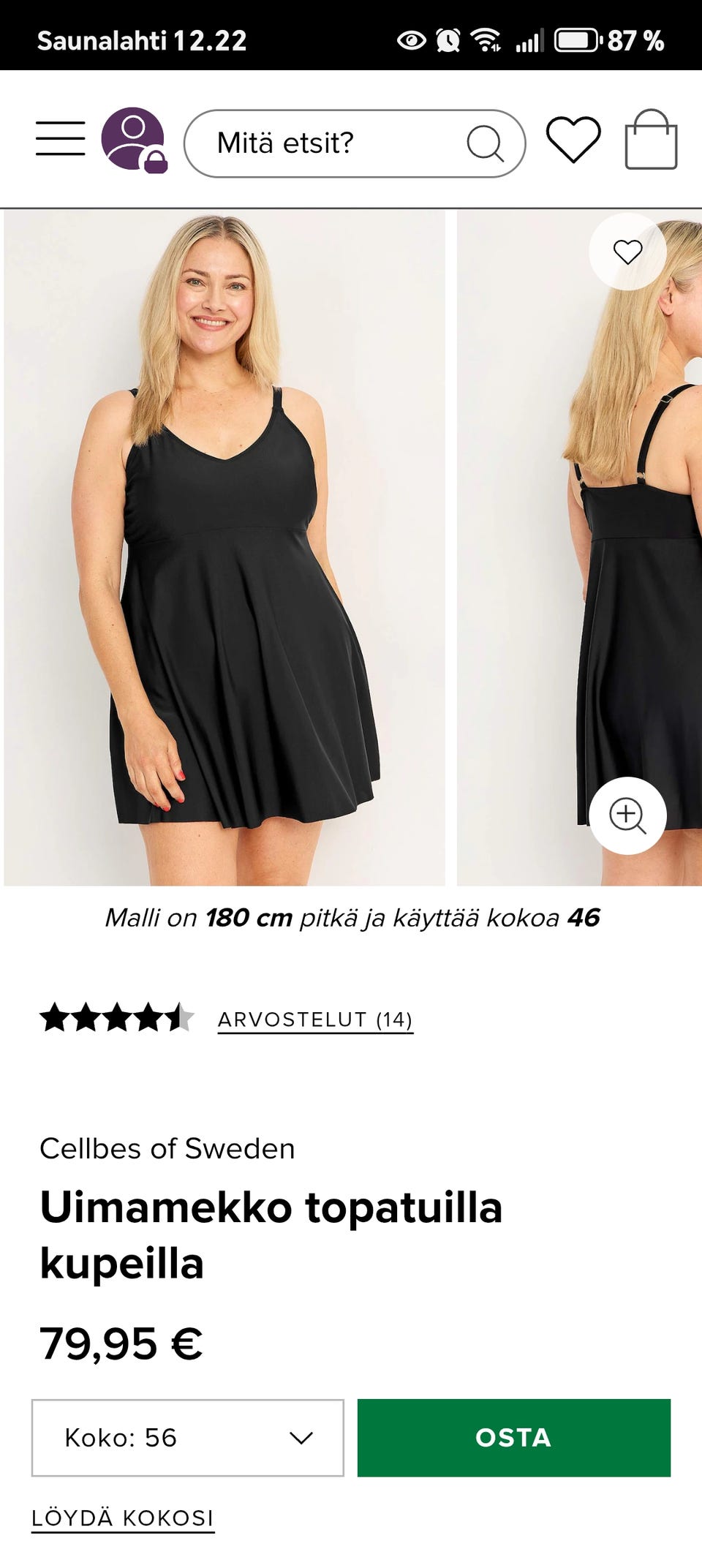Open the front-view swimdress photo
This screenshot has width=702, height=1568.
(x=224, y=547)
